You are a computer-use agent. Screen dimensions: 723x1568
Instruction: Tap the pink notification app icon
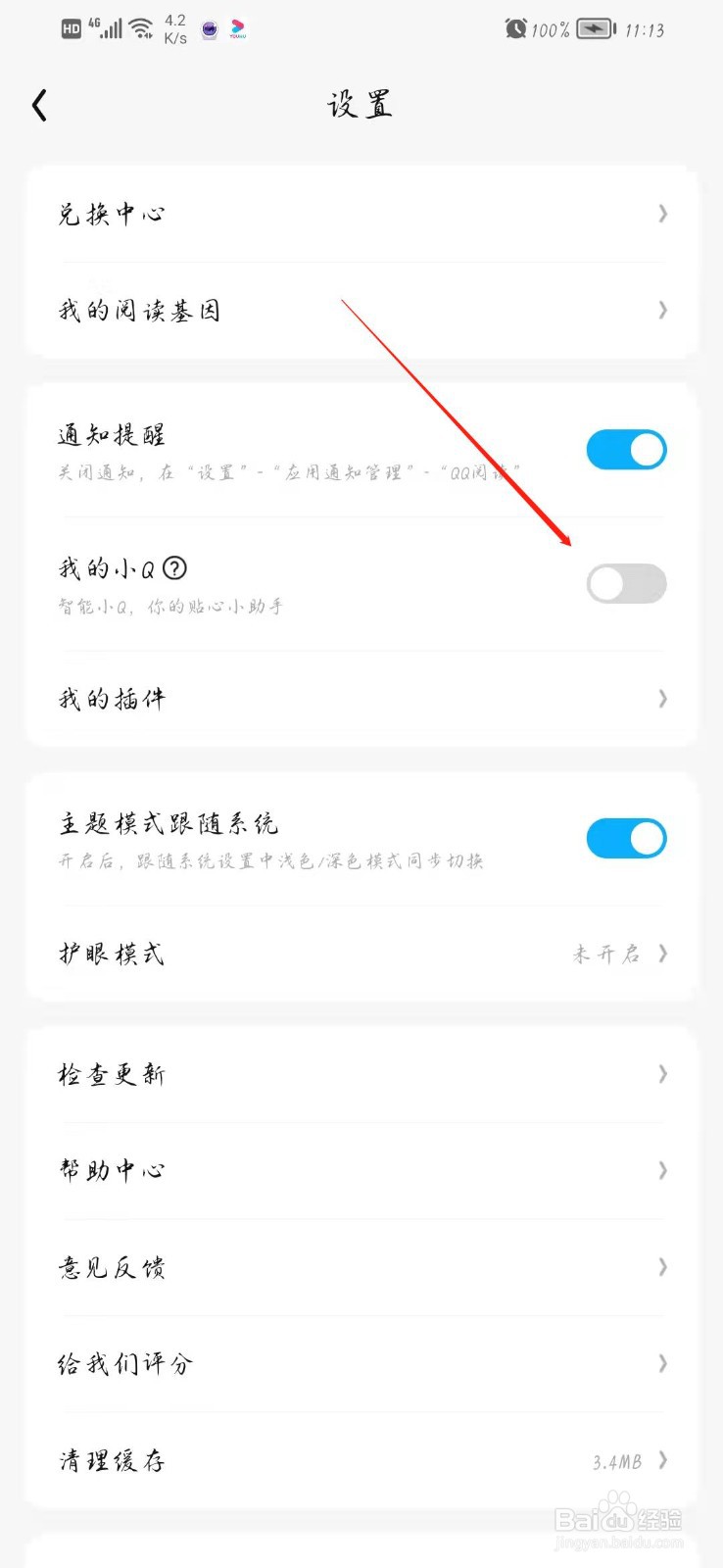click(236, 29)
